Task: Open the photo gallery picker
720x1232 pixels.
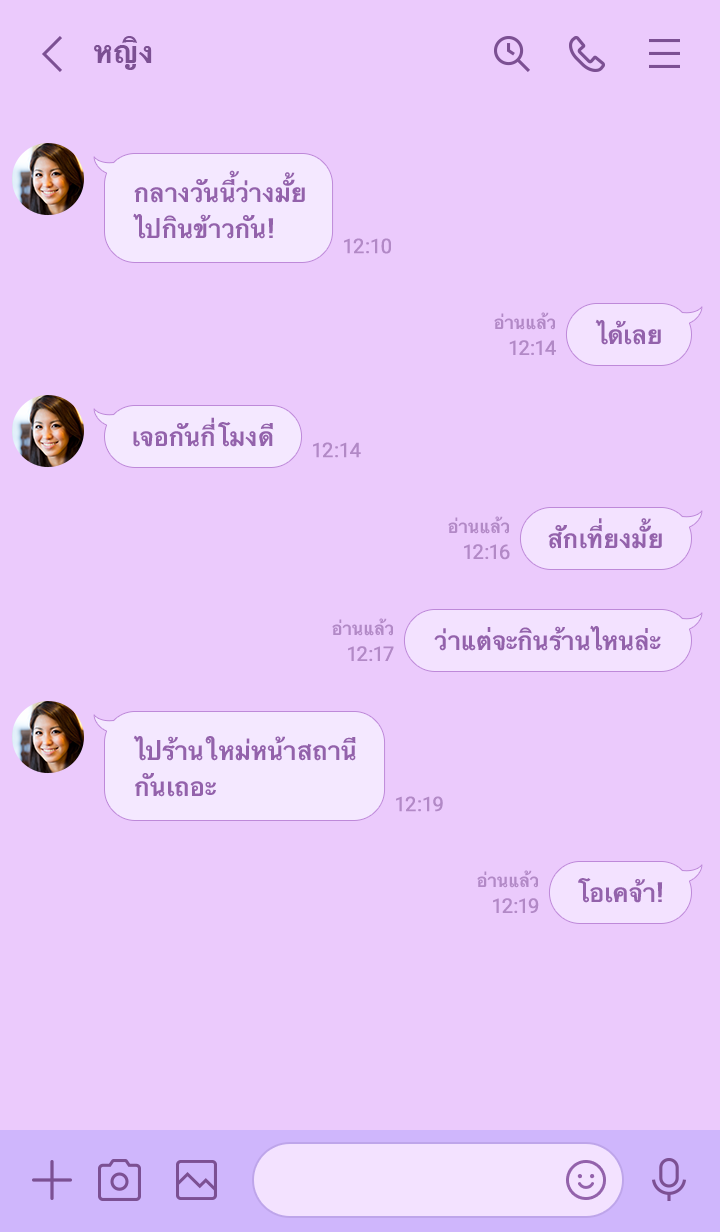Action: click(x=196, y=1181)
